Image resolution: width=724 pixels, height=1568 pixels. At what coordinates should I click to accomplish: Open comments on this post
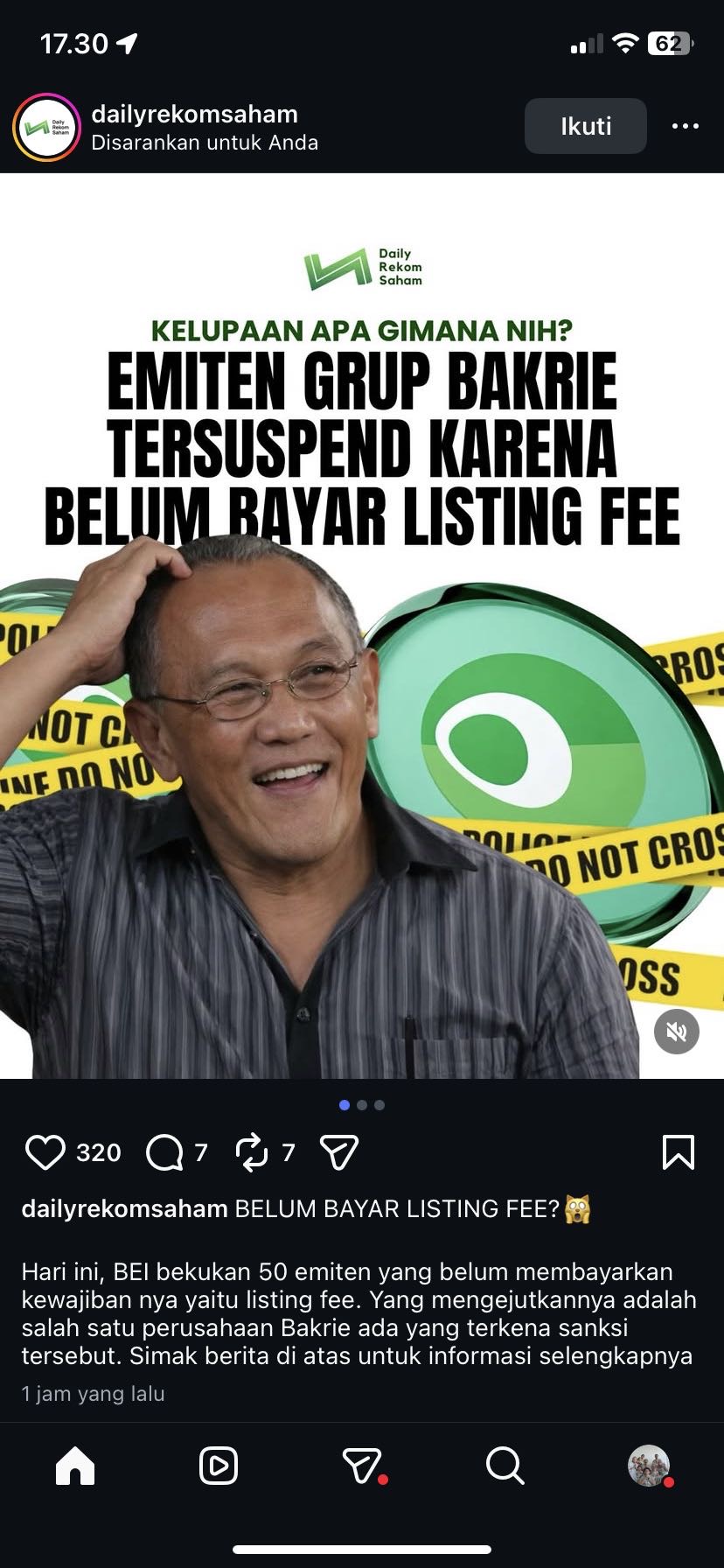pyautogui.click(x=164, y=1152)
